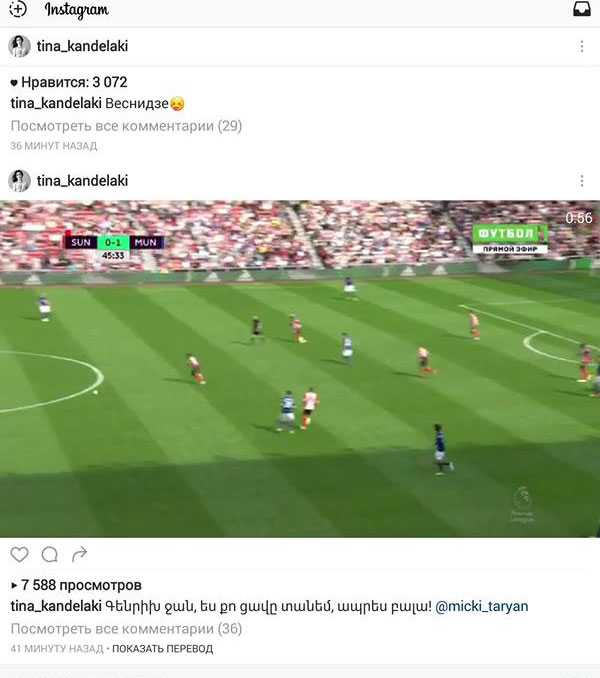Open the @micki_taryan mention
This screenshot has height=678, width=600.
pos(482,606)
